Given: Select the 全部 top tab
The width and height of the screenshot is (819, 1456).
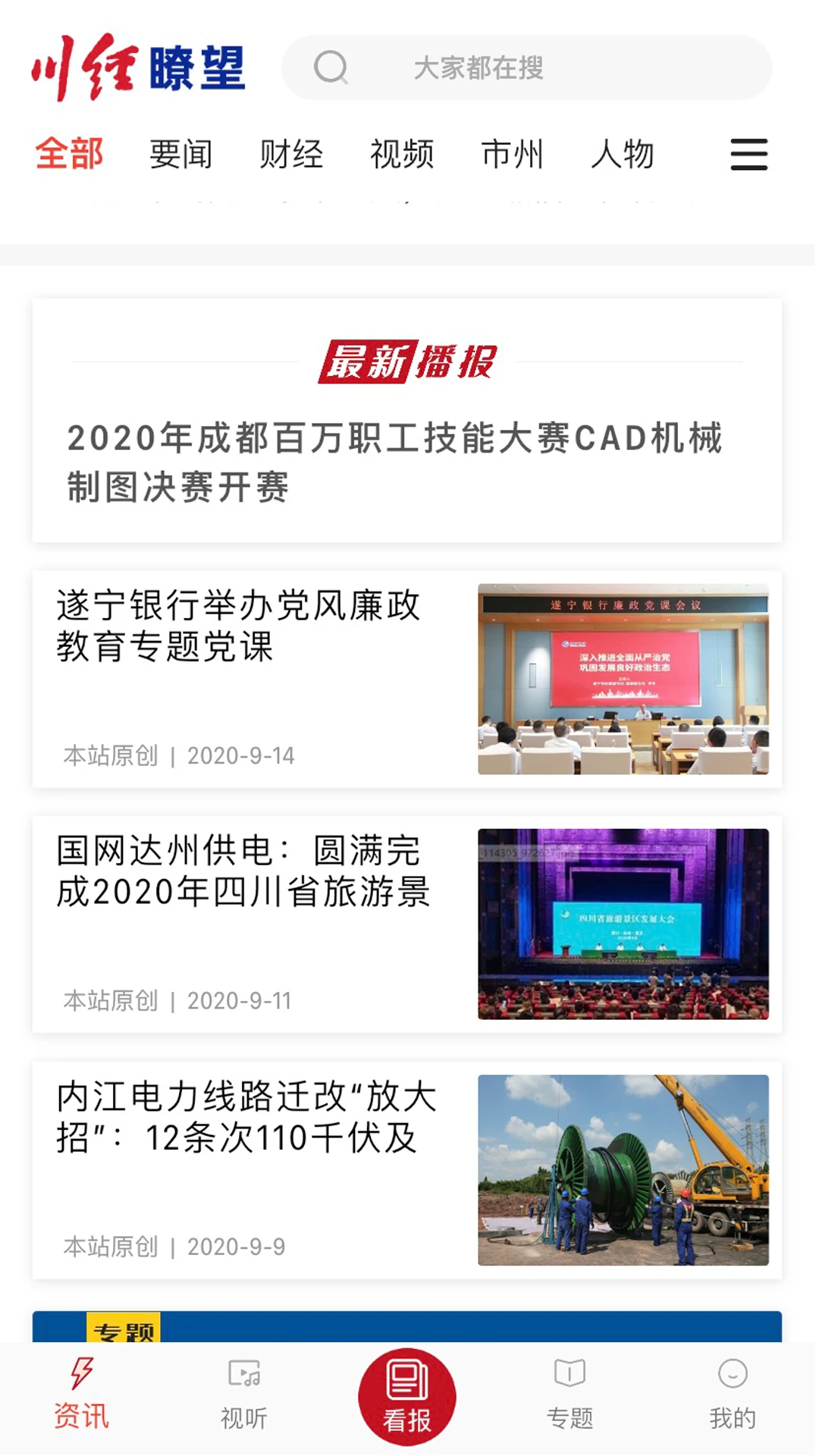Looking at the screenshot, I should (69, 154).
